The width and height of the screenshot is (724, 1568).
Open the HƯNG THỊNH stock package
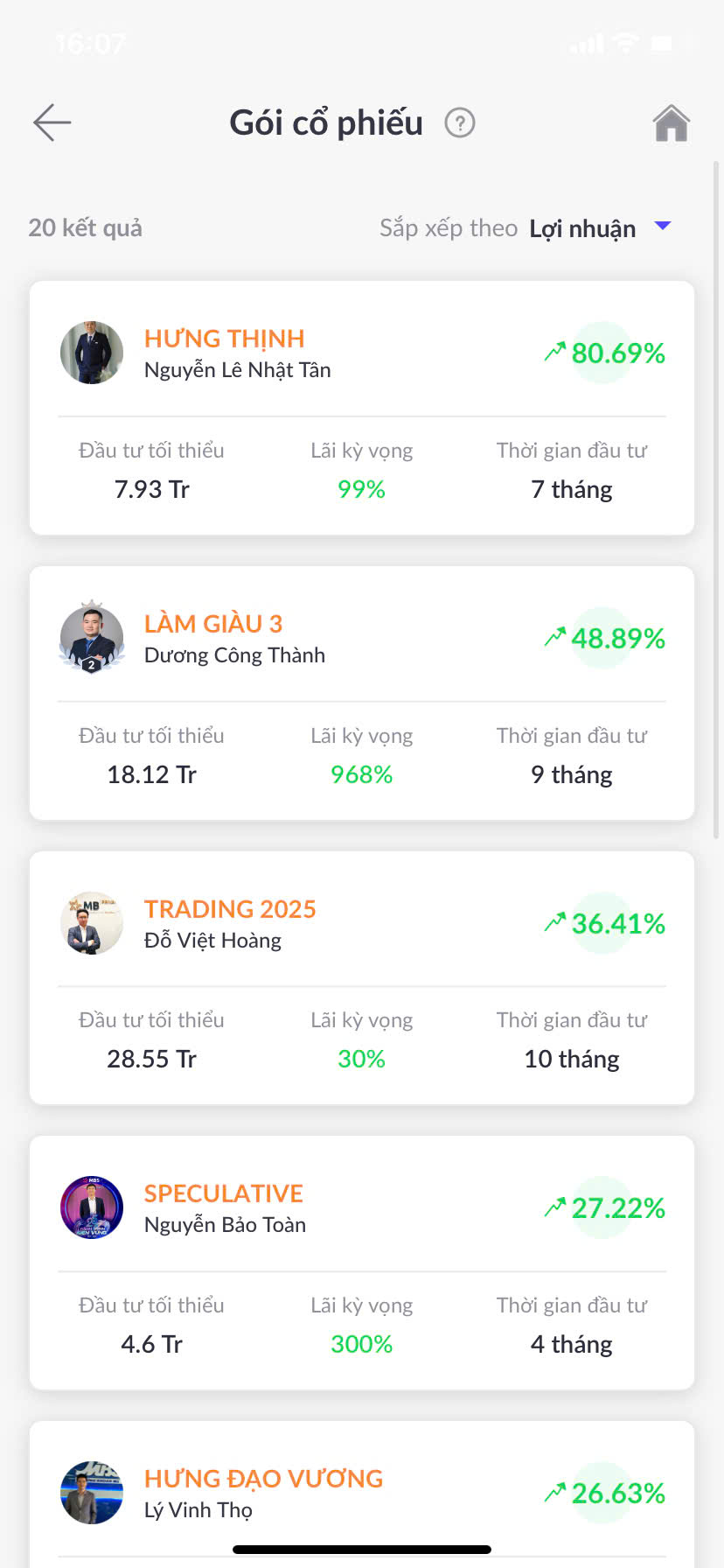tap(361, 408)
